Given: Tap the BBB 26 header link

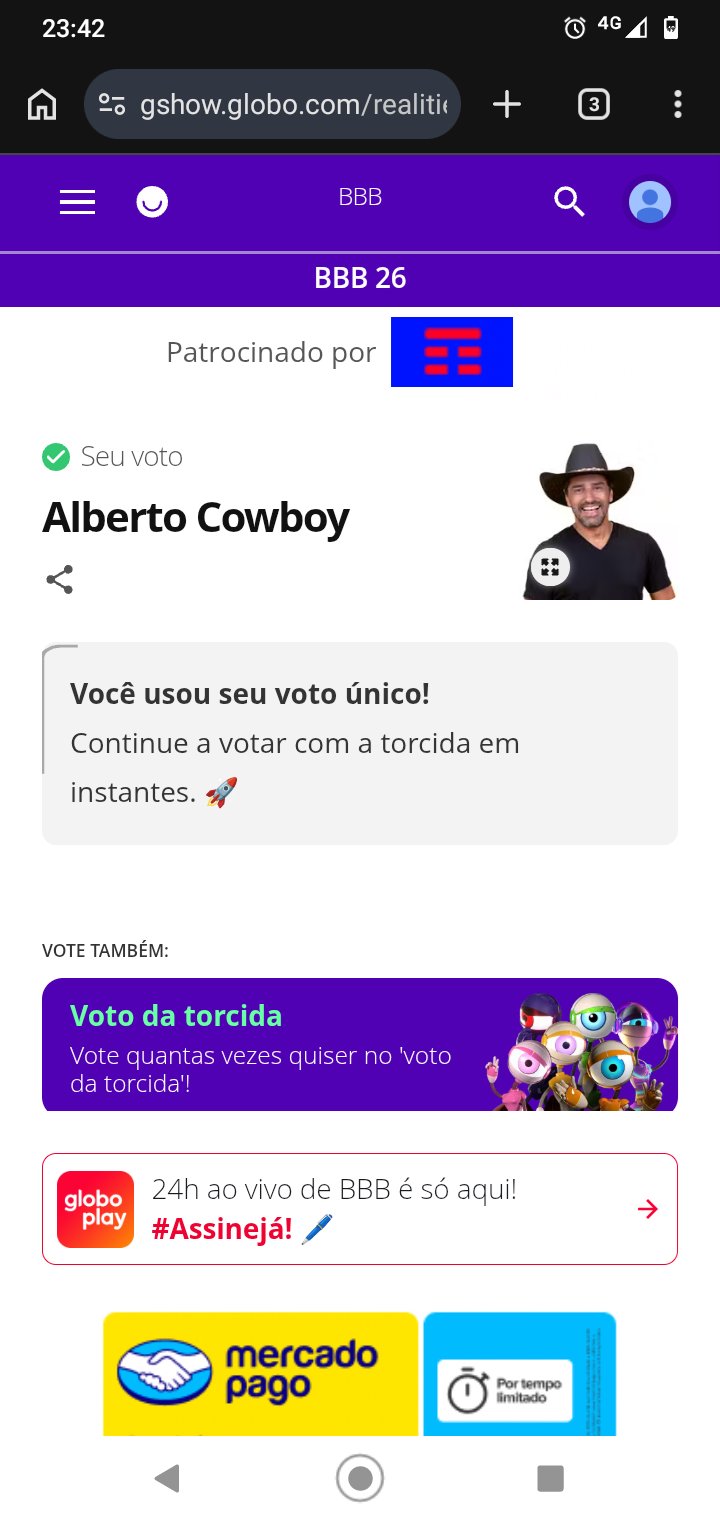Looking at the screenshot, I should [x=360, y=278].
